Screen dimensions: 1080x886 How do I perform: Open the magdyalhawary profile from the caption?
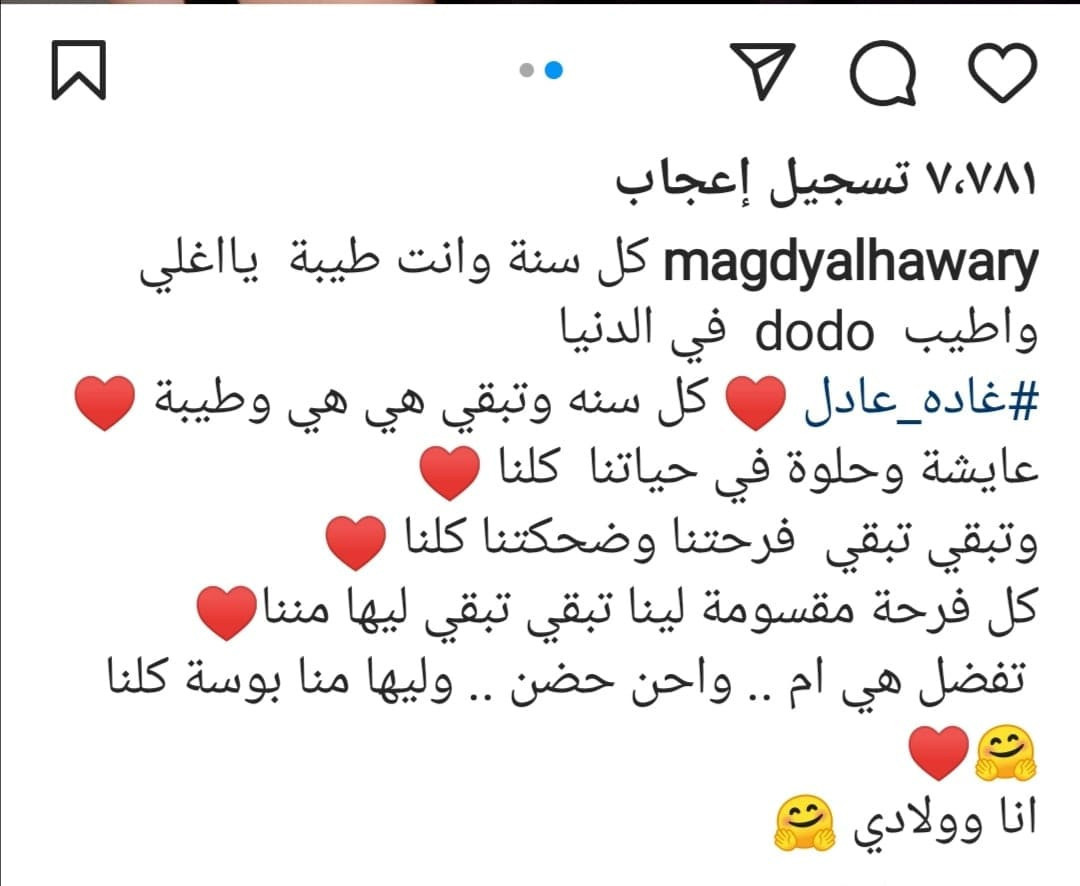click(851, 264)
